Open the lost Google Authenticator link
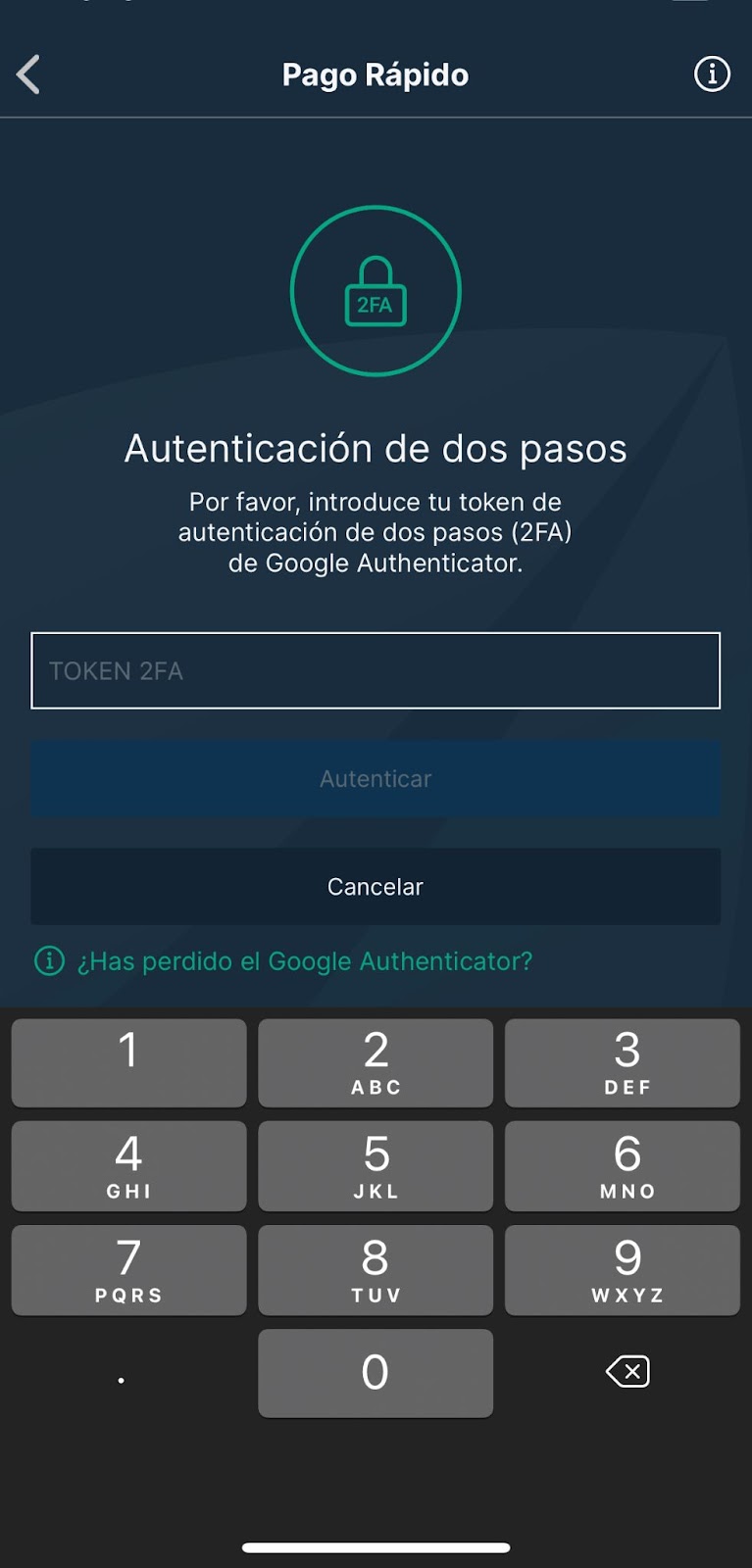 (304, 961)
